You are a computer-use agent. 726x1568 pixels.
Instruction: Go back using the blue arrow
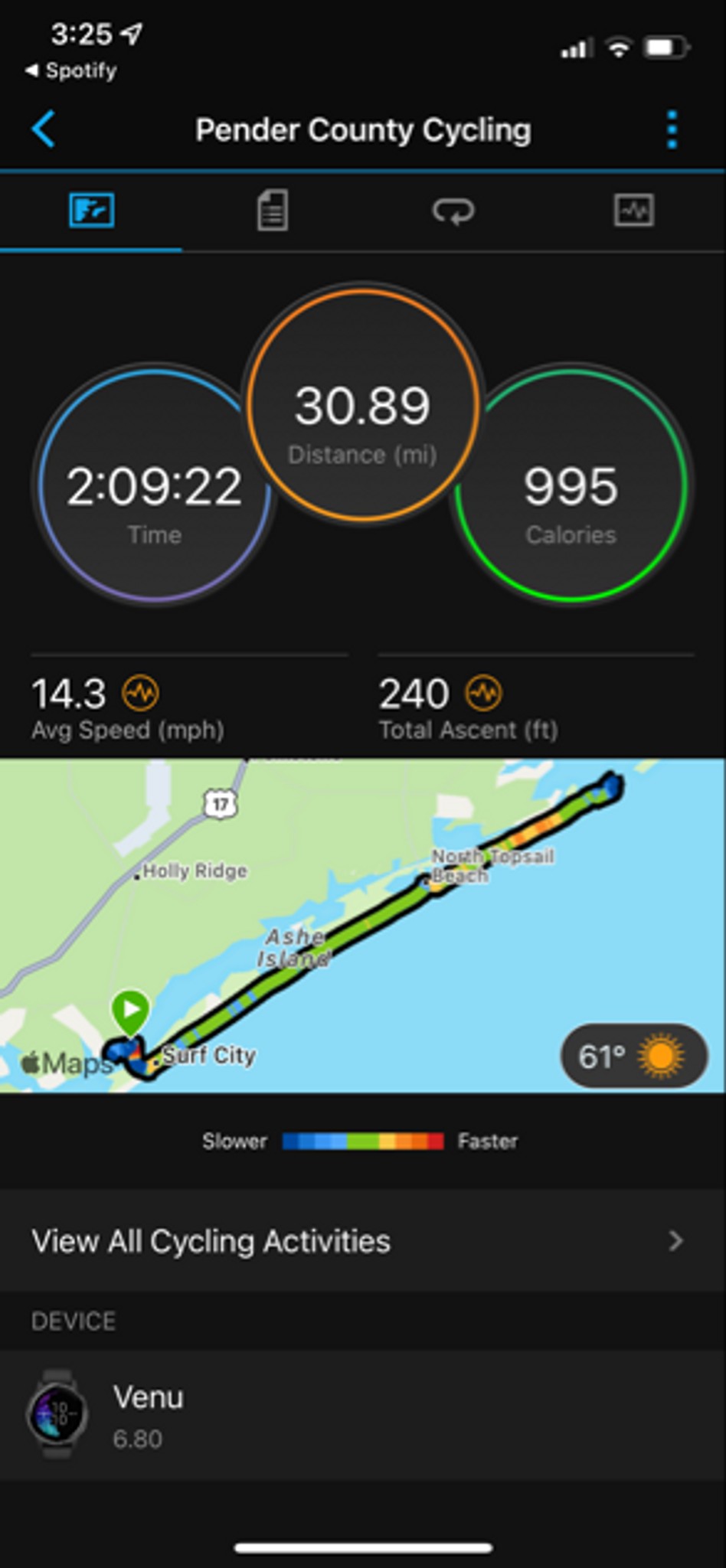point(44,129)
